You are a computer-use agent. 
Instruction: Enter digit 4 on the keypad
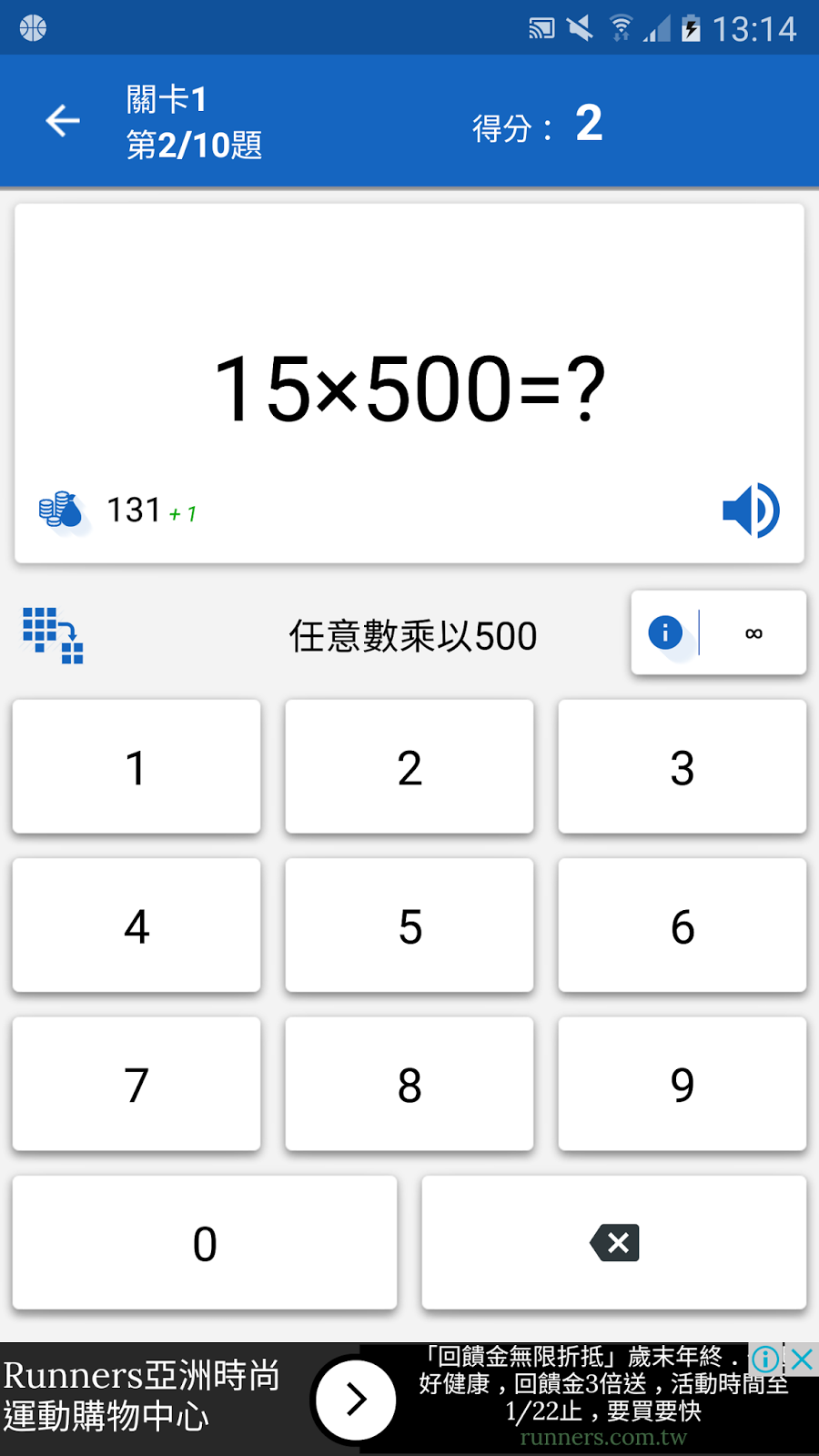136,925
